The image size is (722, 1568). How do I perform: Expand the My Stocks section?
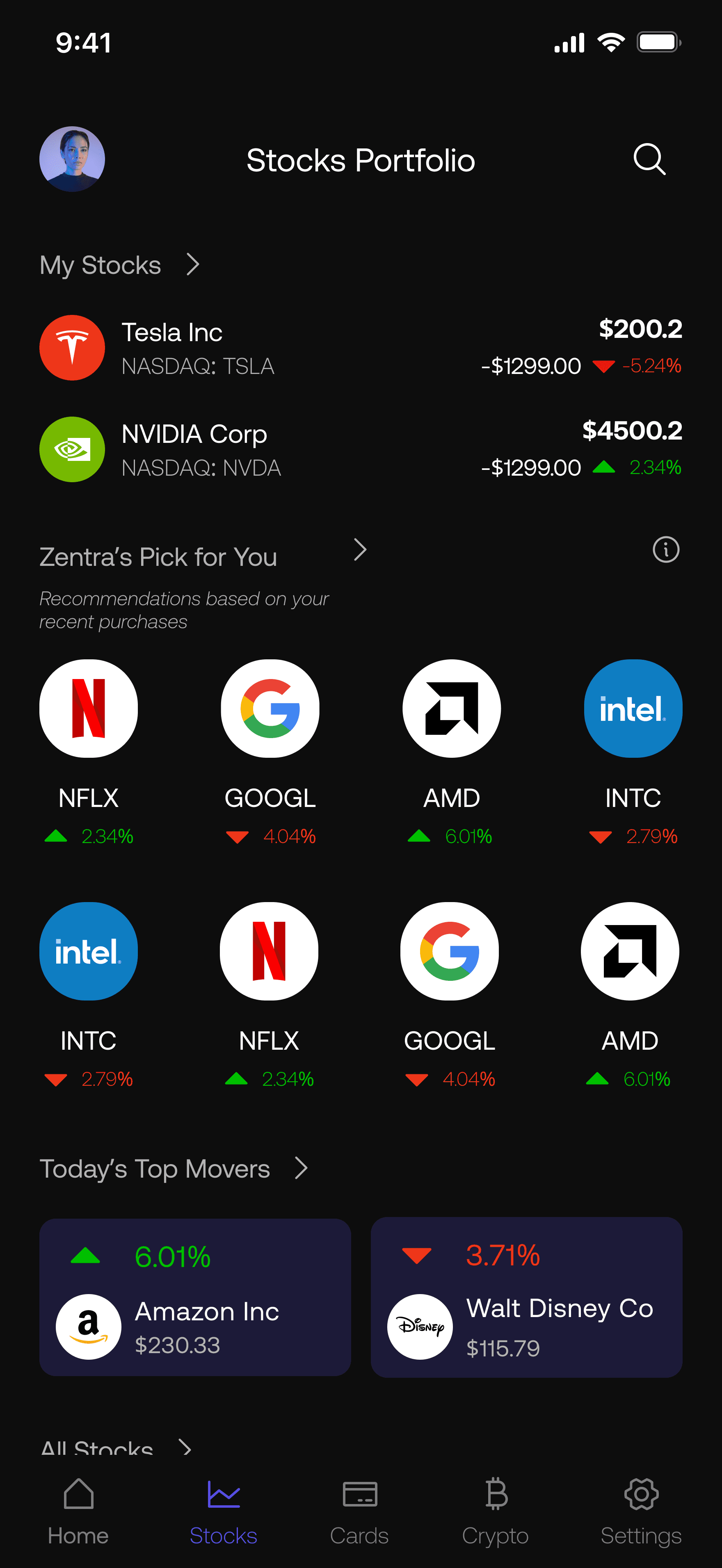pyautogui.click(x=192, y=265)
